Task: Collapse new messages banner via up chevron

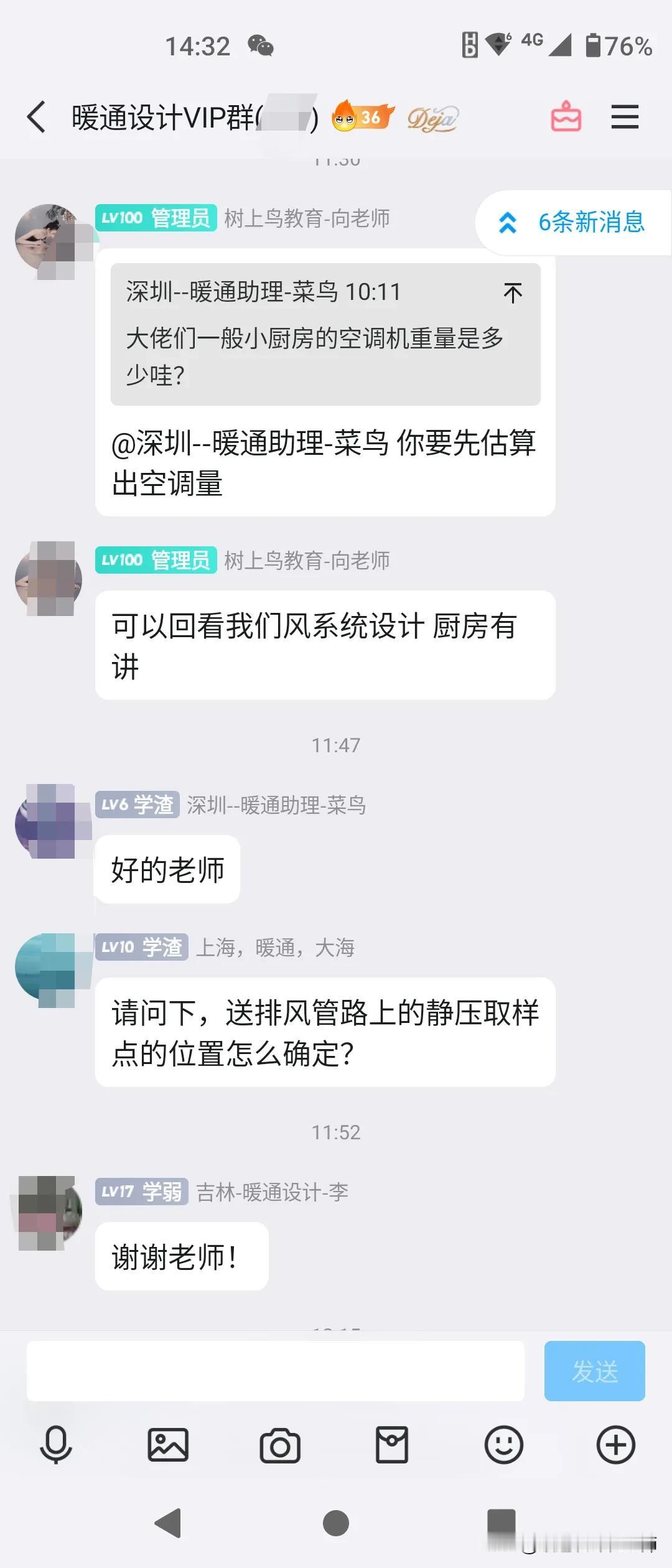Action: [508, 222]
